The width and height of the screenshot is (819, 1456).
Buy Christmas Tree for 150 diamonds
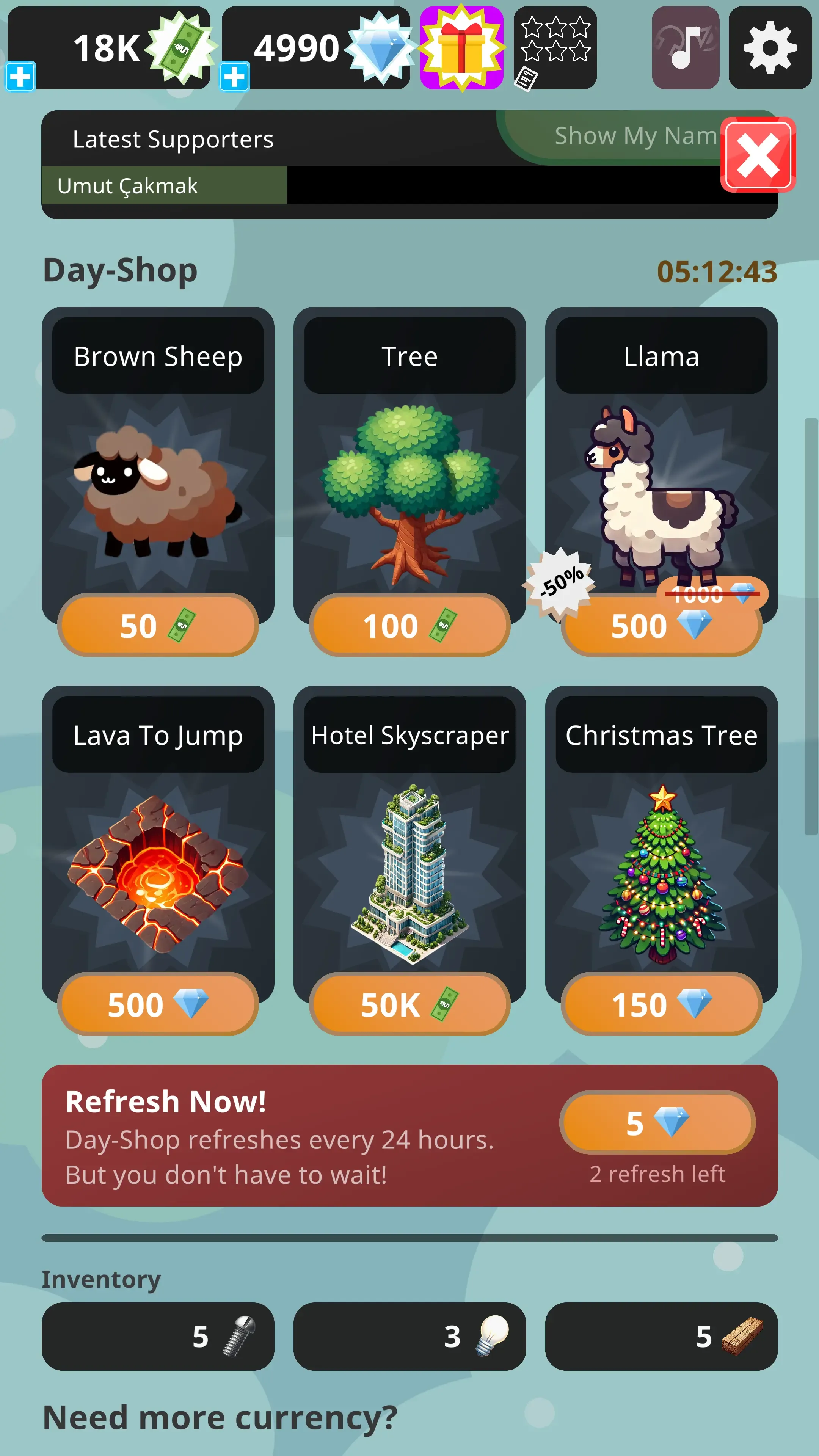pyautogui.click(x=661, y=1004)
